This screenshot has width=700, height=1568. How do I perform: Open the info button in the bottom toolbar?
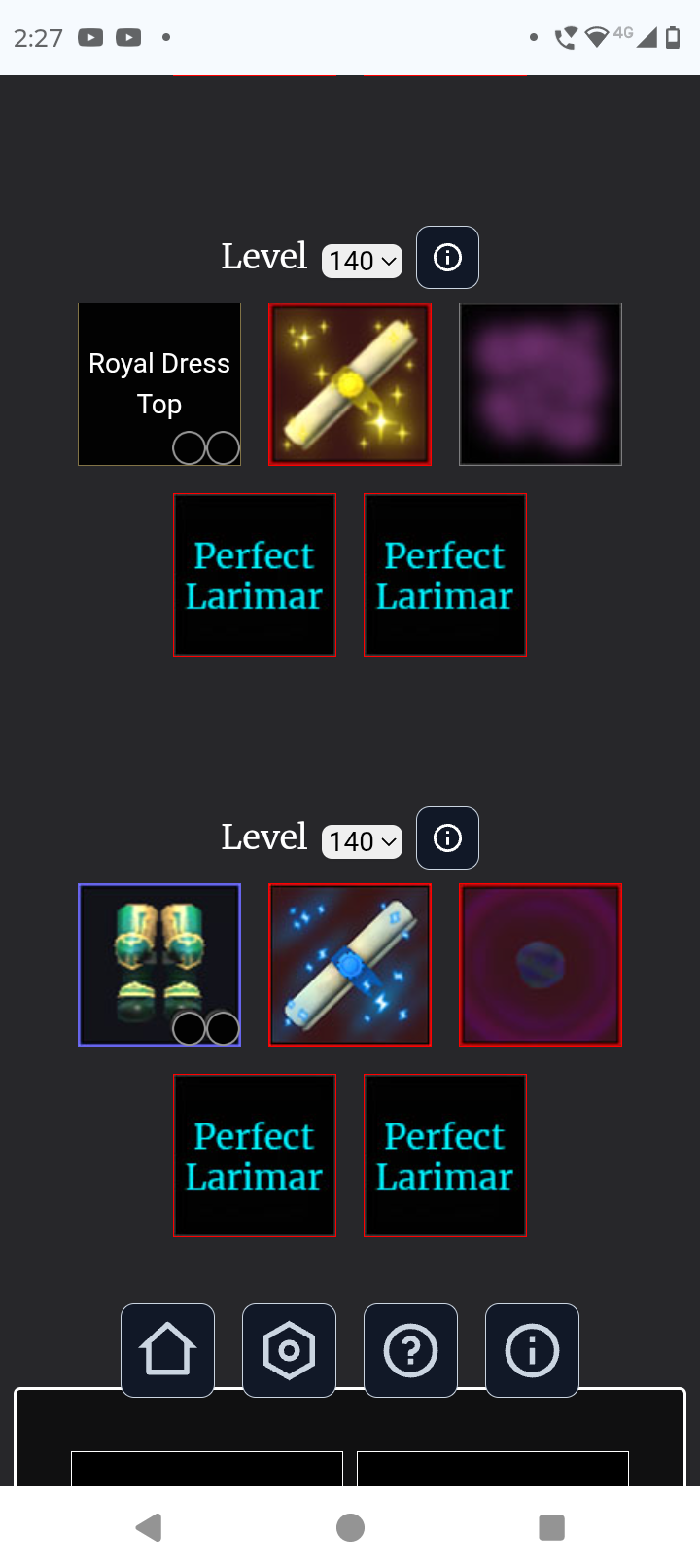click(532, 1350)
